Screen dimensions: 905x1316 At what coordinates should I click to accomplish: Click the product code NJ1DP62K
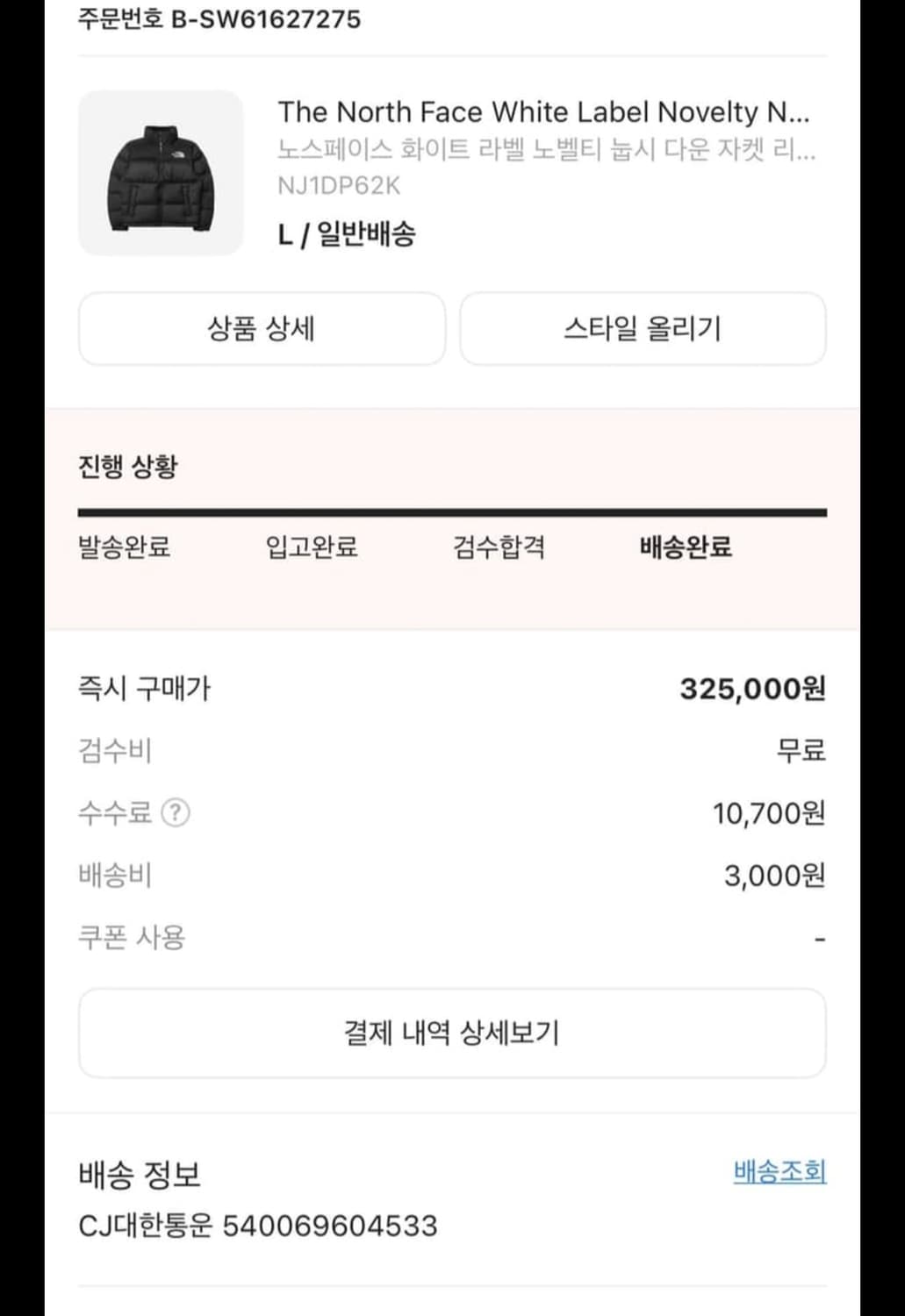click(329, 186)
